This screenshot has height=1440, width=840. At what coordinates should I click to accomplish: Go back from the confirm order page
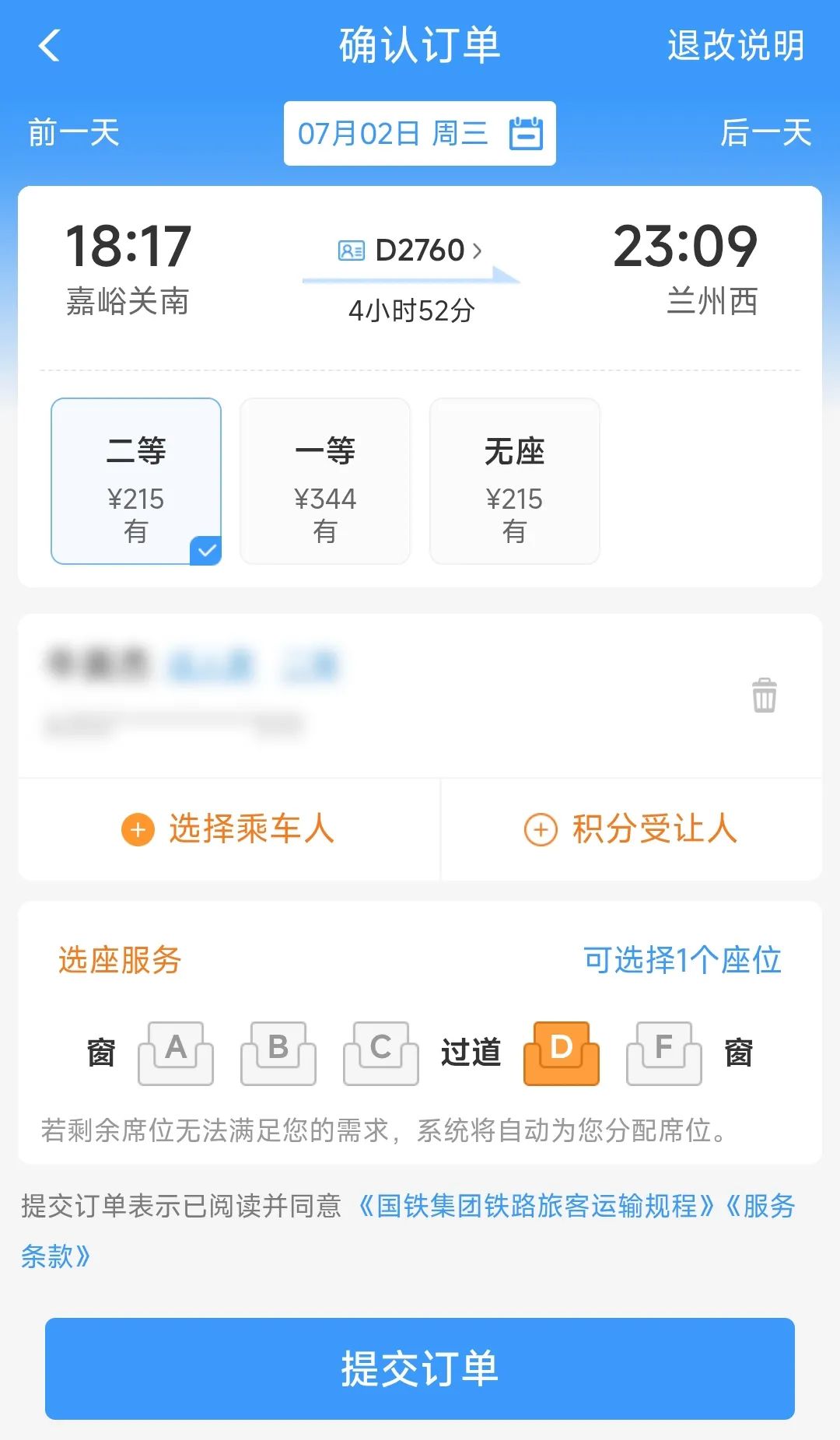50,45
